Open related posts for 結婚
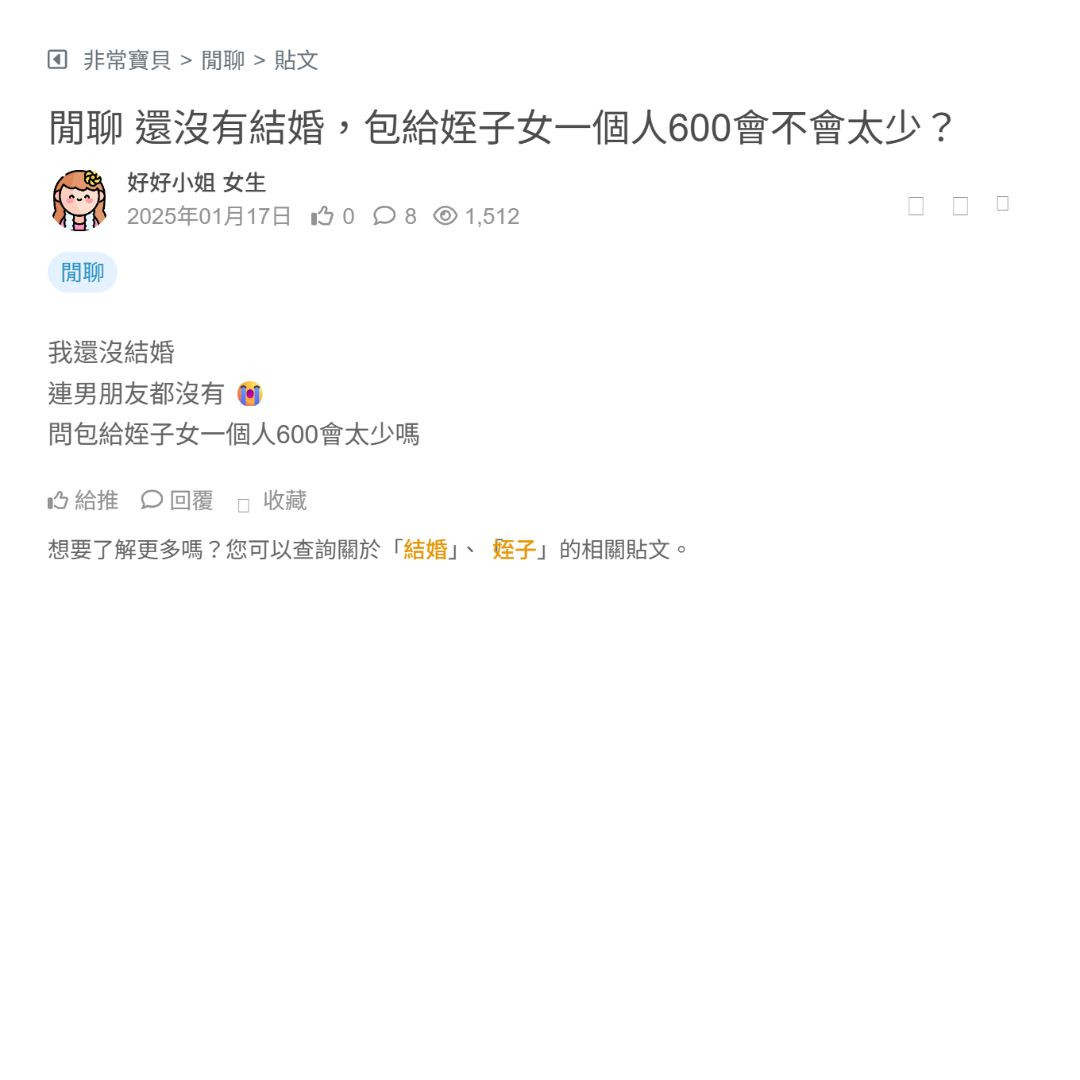 click(x=425, y=549)
